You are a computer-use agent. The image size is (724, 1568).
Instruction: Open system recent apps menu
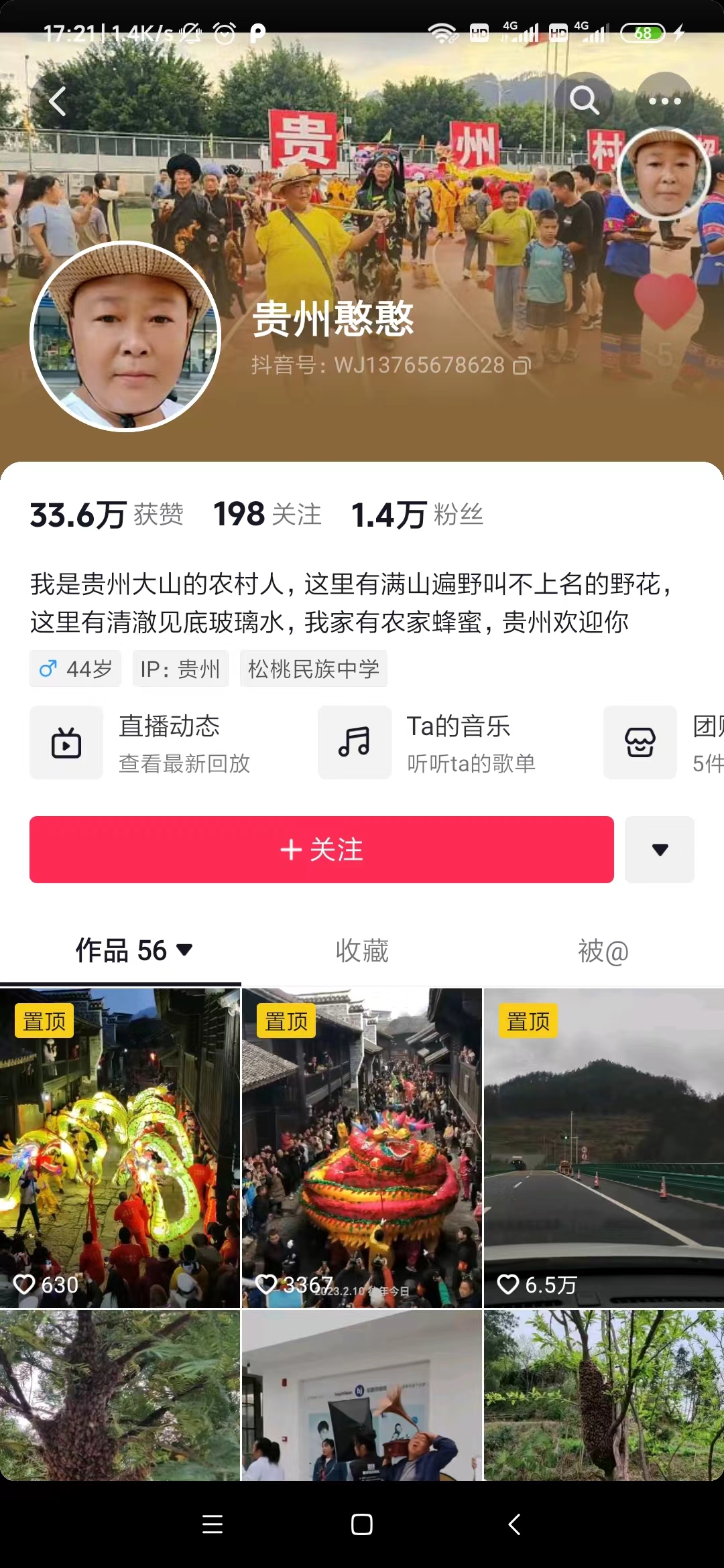(x=213, y=1524)
